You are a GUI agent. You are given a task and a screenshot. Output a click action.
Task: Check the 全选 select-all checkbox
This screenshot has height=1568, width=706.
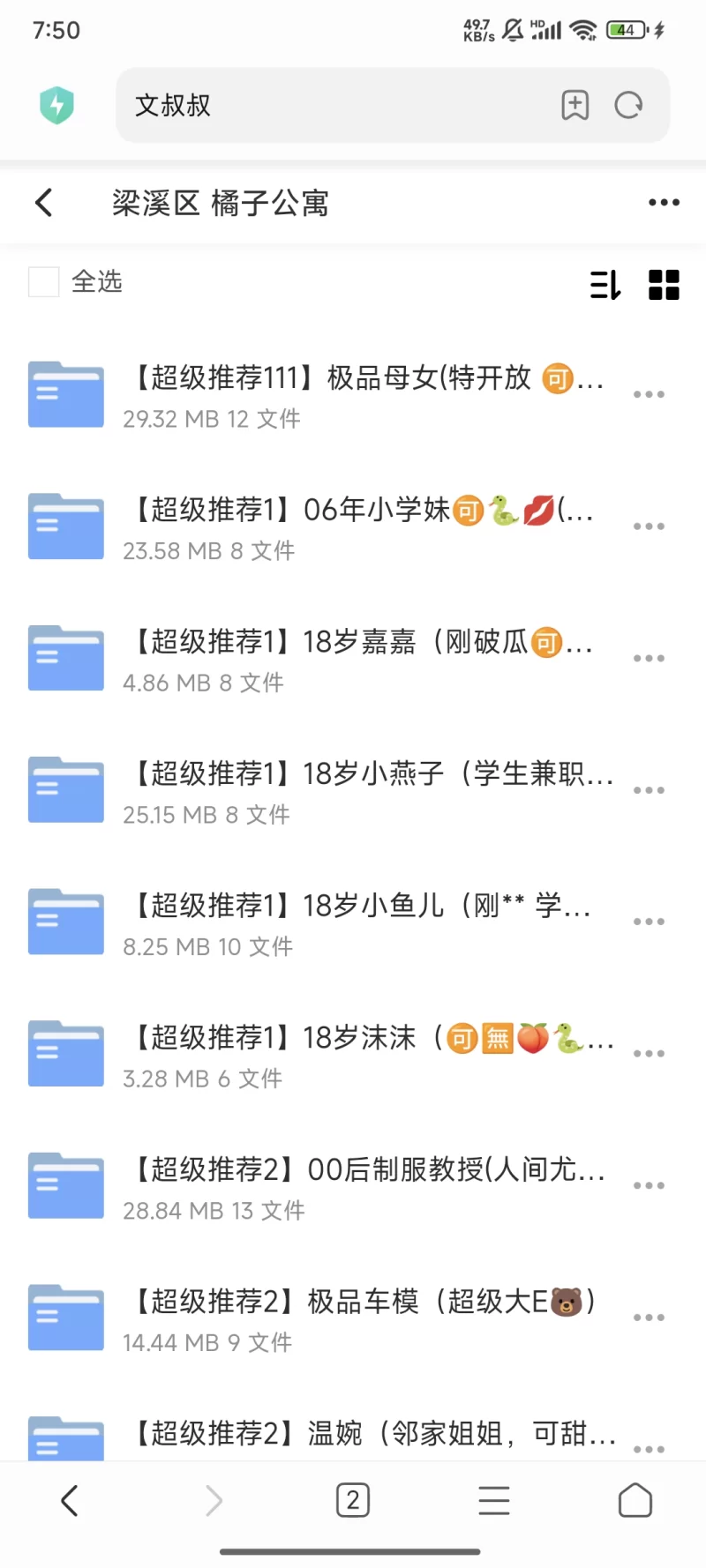tap(44, 282)
